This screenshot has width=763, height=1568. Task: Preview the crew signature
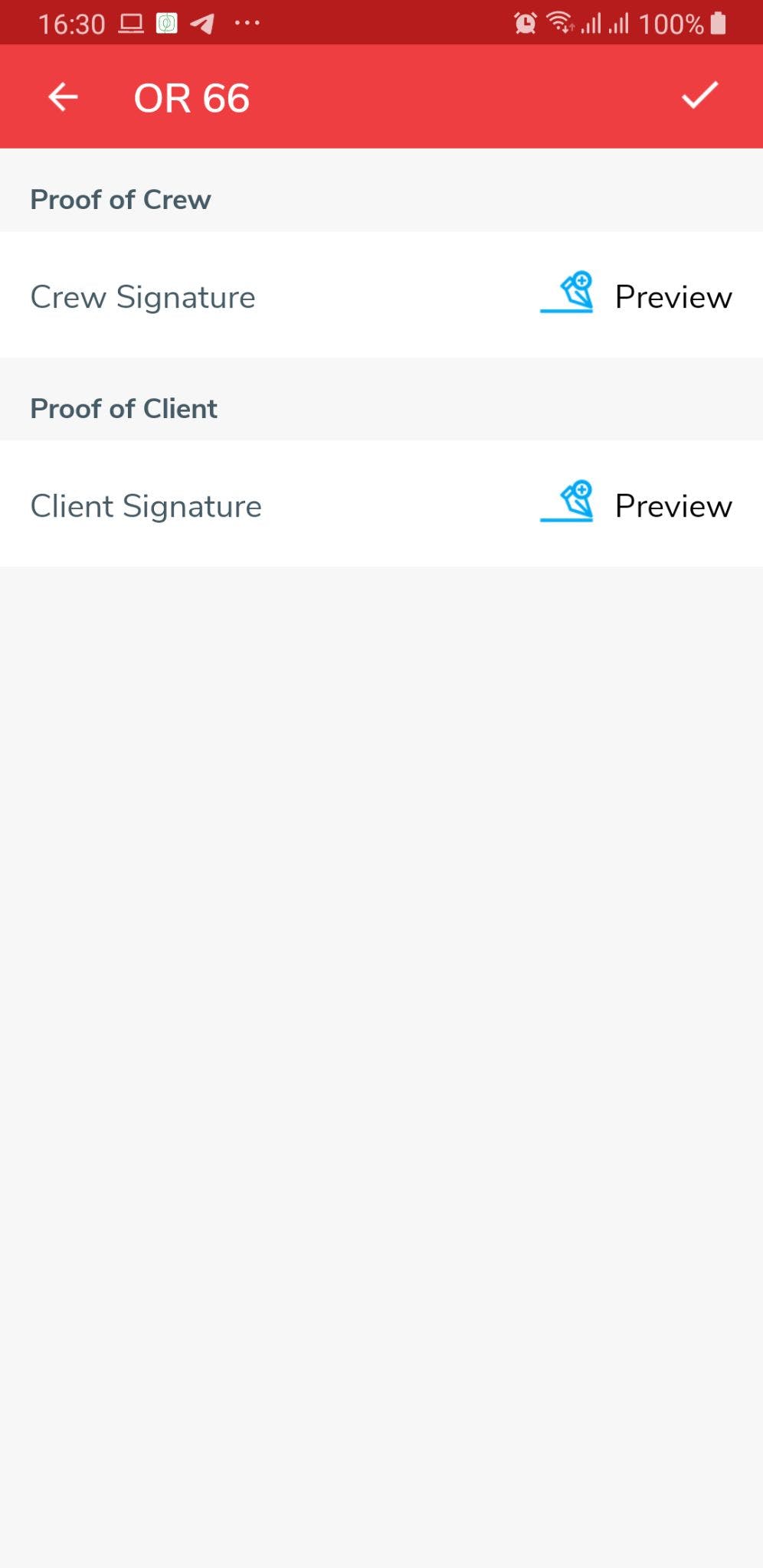673,297
